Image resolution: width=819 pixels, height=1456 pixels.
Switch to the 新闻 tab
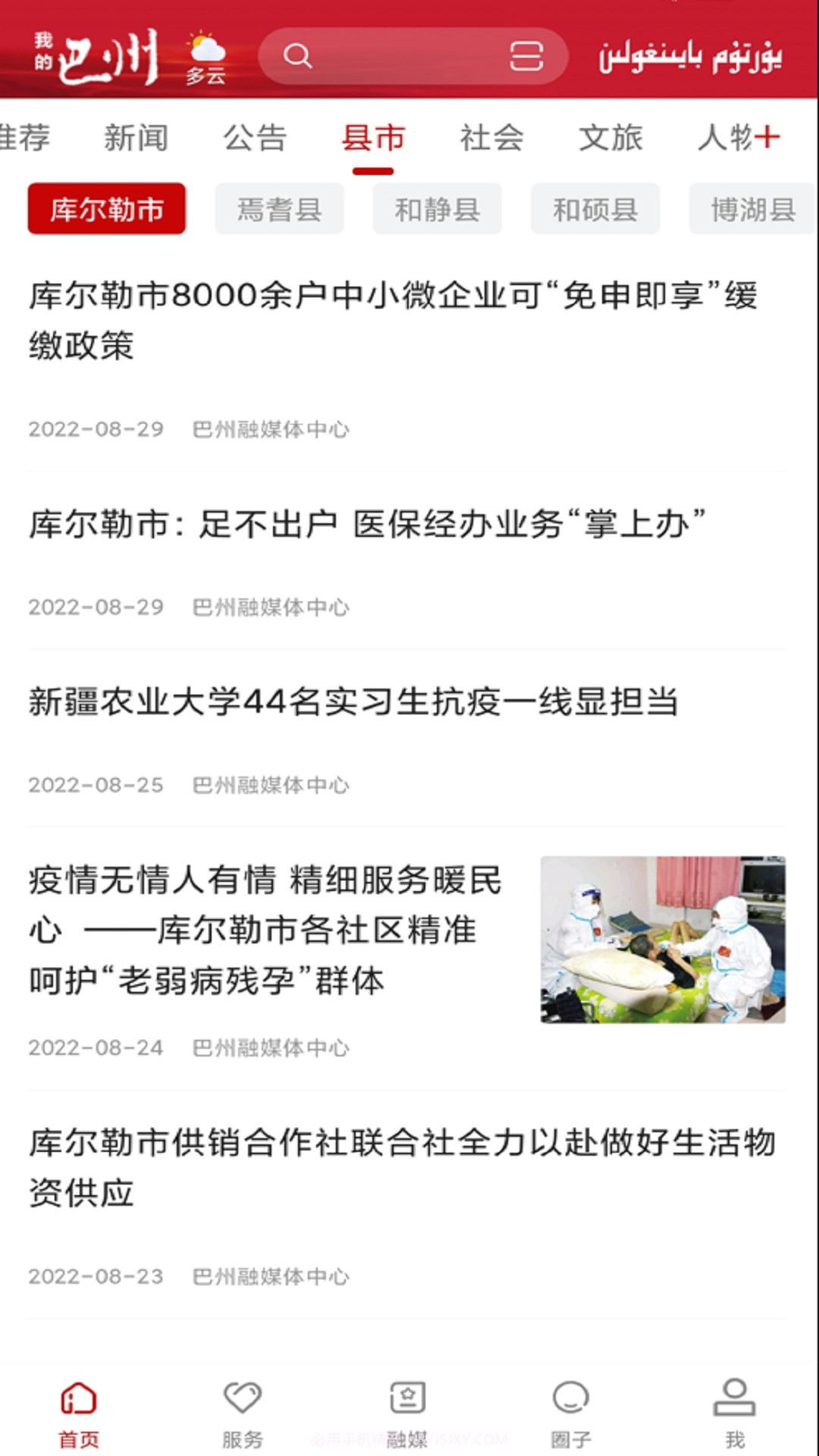click(x=138, y=138)
